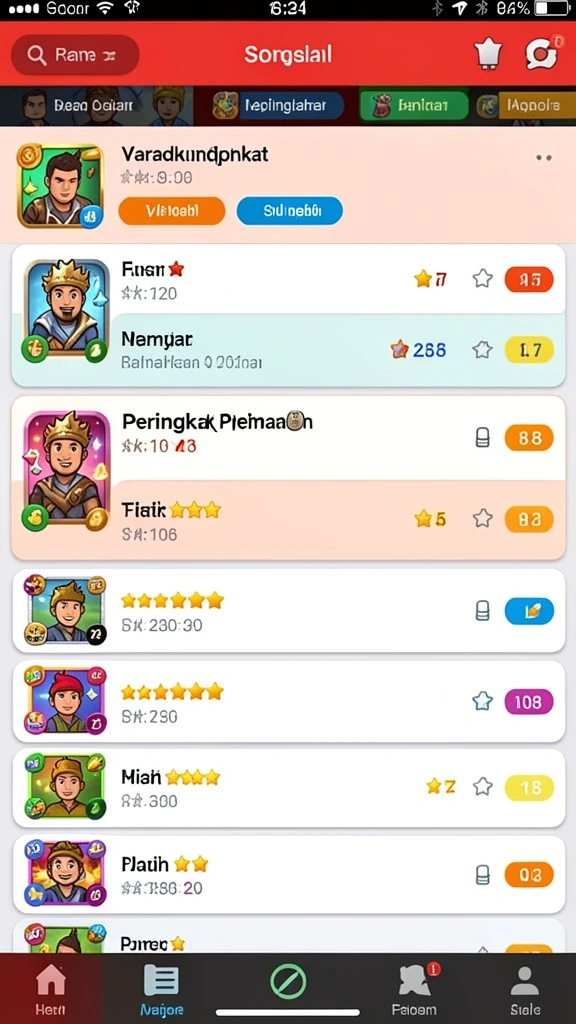Tap the green center circle button
The height and width of the screenshot is (1024, 576).
[x=288, y=982]
